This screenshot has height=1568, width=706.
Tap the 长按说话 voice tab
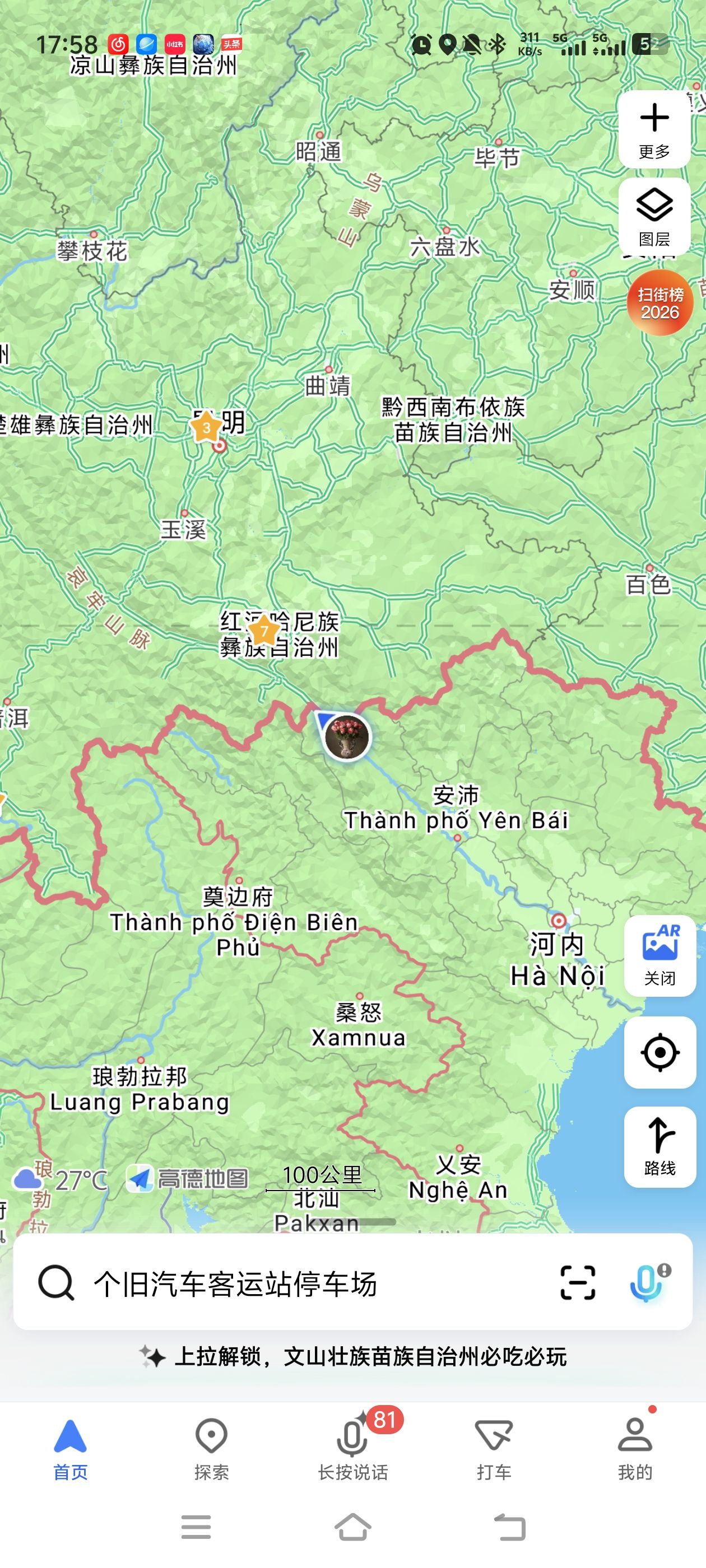point(352,1450)
